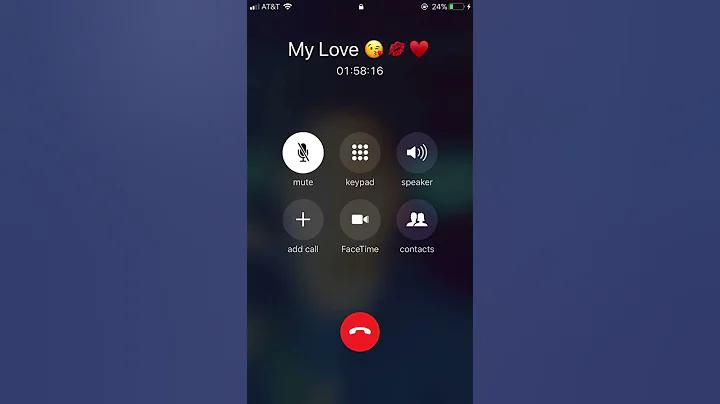Unmute the microphone with the mute button

[303, 153]
